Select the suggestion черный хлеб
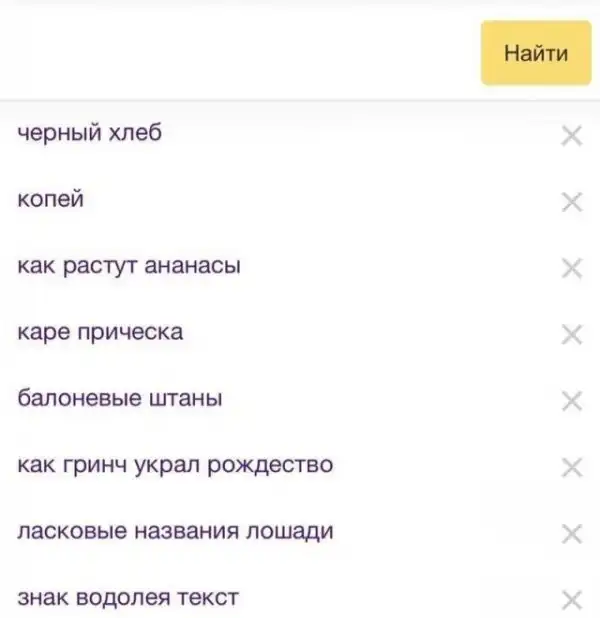 pos(90,133)
